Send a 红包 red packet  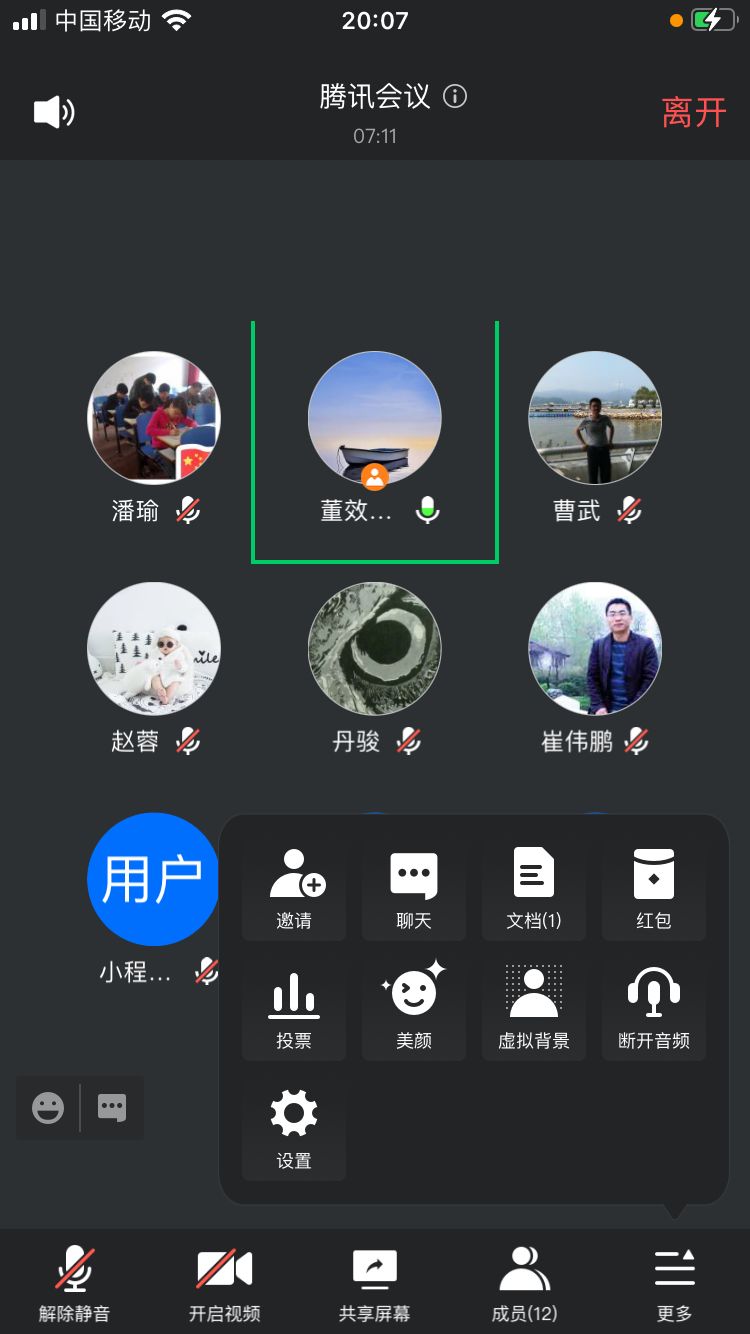click(x=654, y=889)
